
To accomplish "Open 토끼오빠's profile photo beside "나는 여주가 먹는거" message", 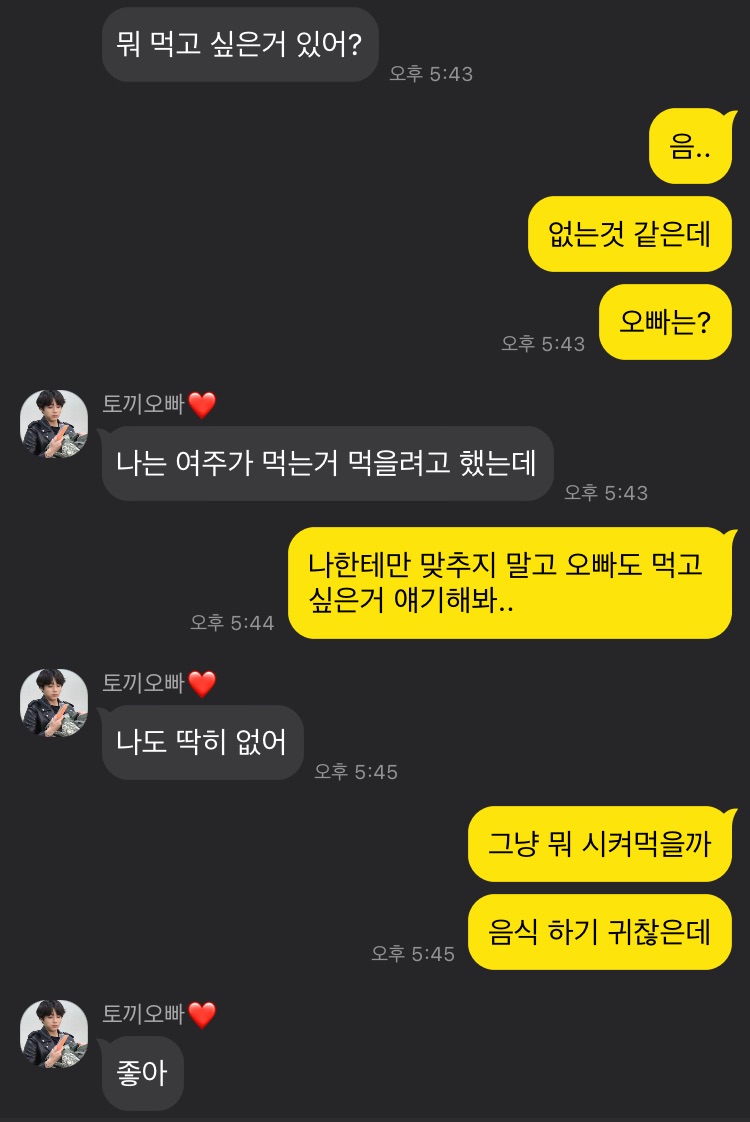I will coord(54,424).
